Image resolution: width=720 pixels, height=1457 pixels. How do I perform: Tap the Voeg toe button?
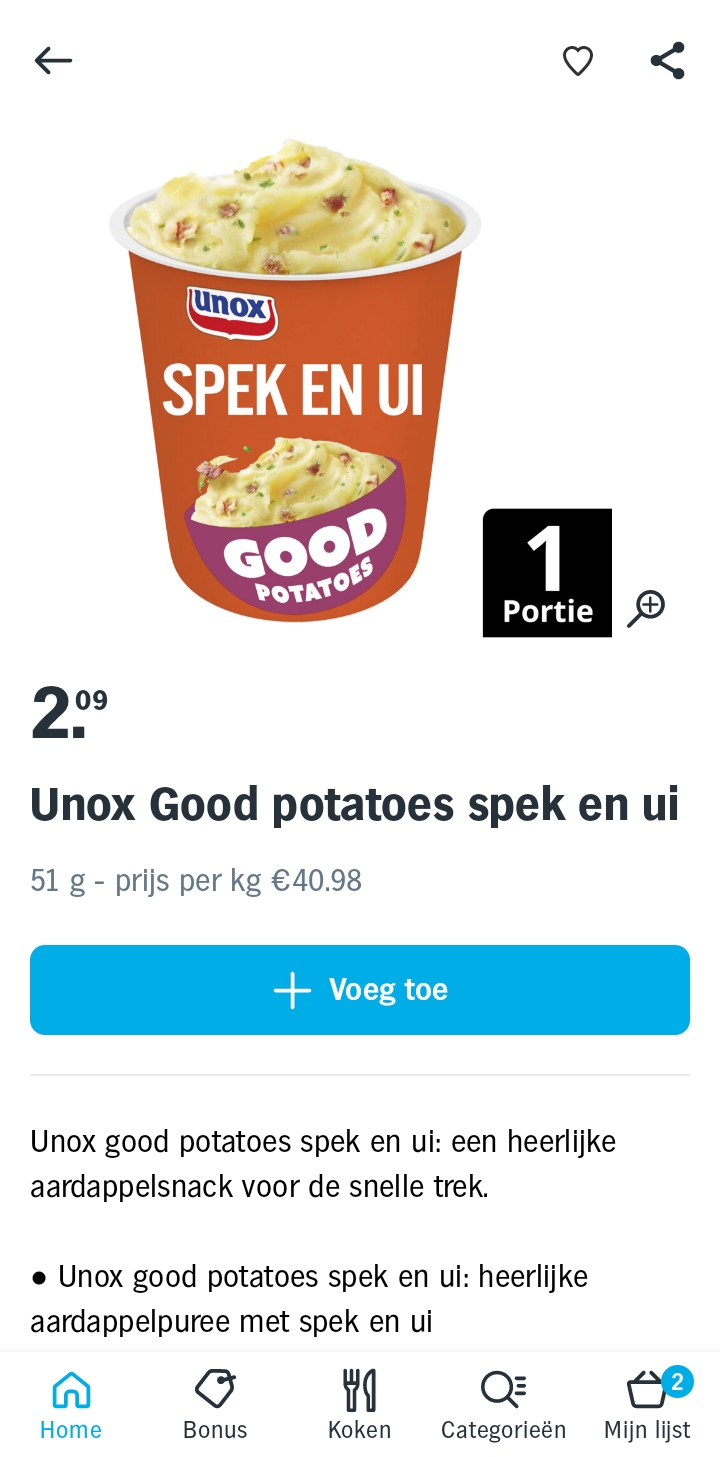(360, 990)
